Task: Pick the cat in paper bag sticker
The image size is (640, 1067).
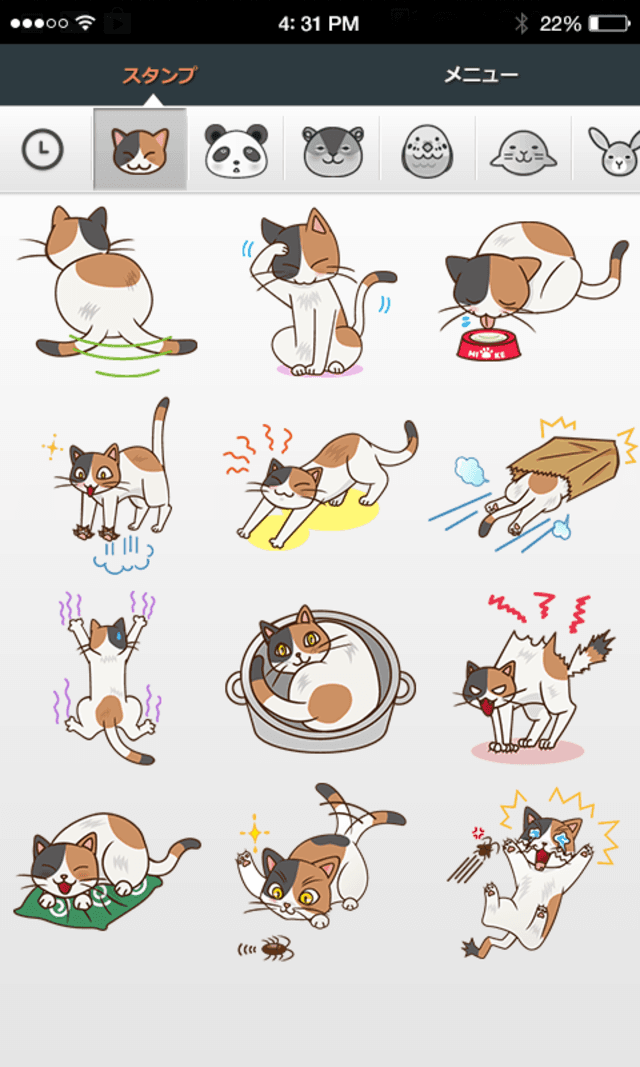Action: (x=532, y=482)
